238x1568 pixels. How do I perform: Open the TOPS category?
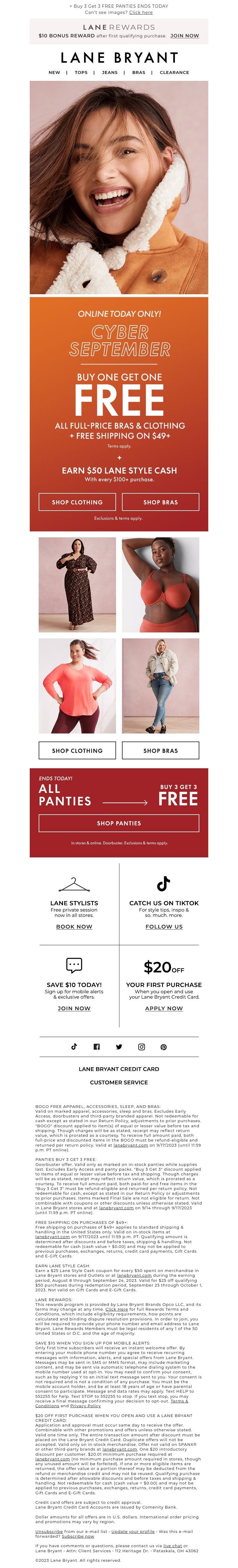(81, 73)
